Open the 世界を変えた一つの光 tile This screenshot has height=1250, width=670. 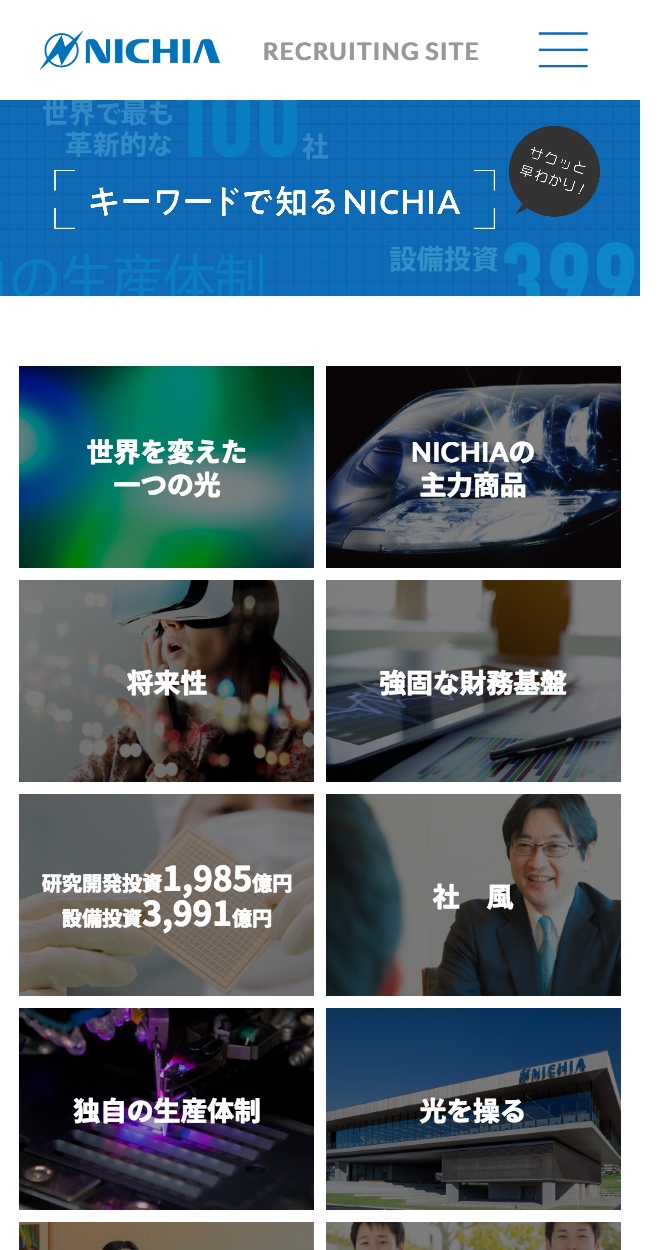coord(166,467)
